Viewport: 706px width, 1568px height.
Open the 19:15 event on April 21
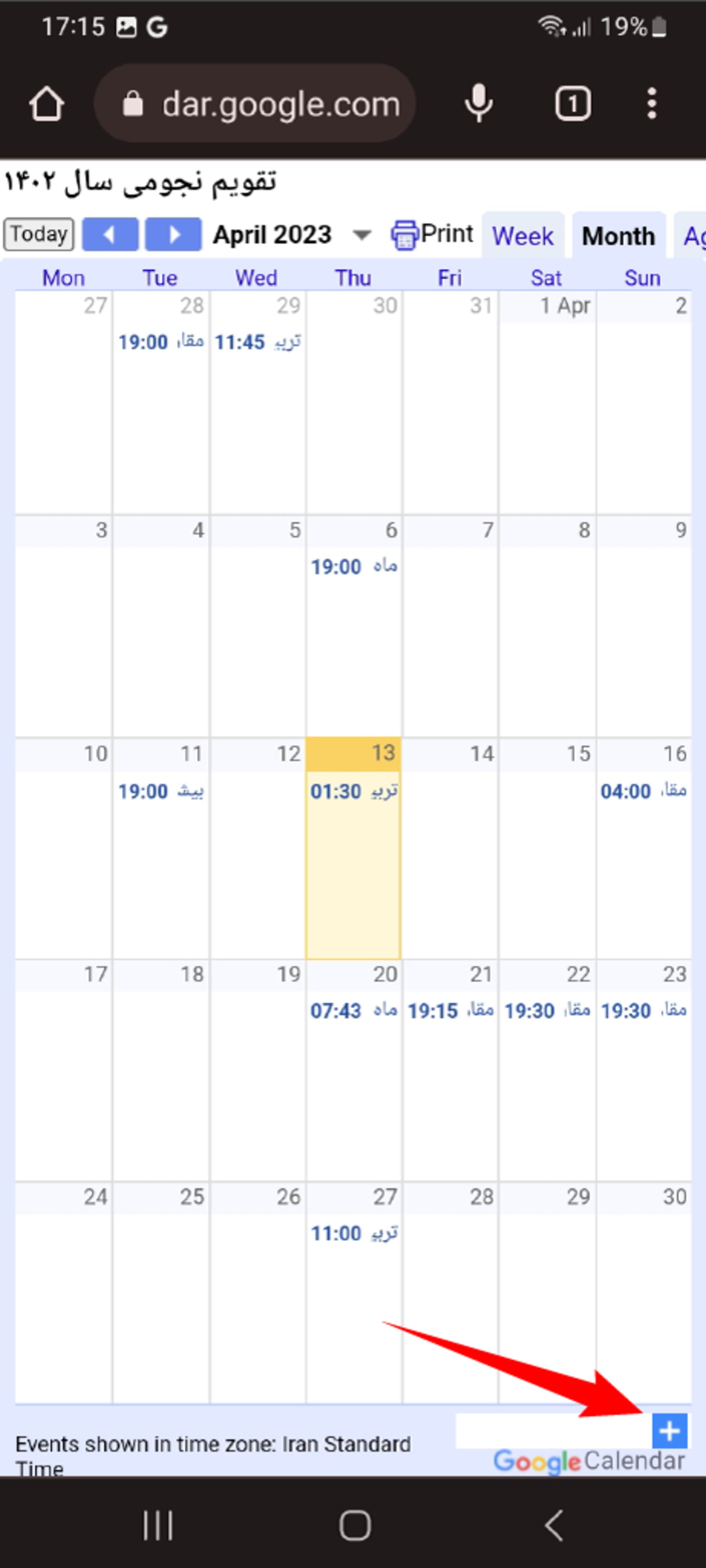pyautogui.click(x=450, y=1011)
